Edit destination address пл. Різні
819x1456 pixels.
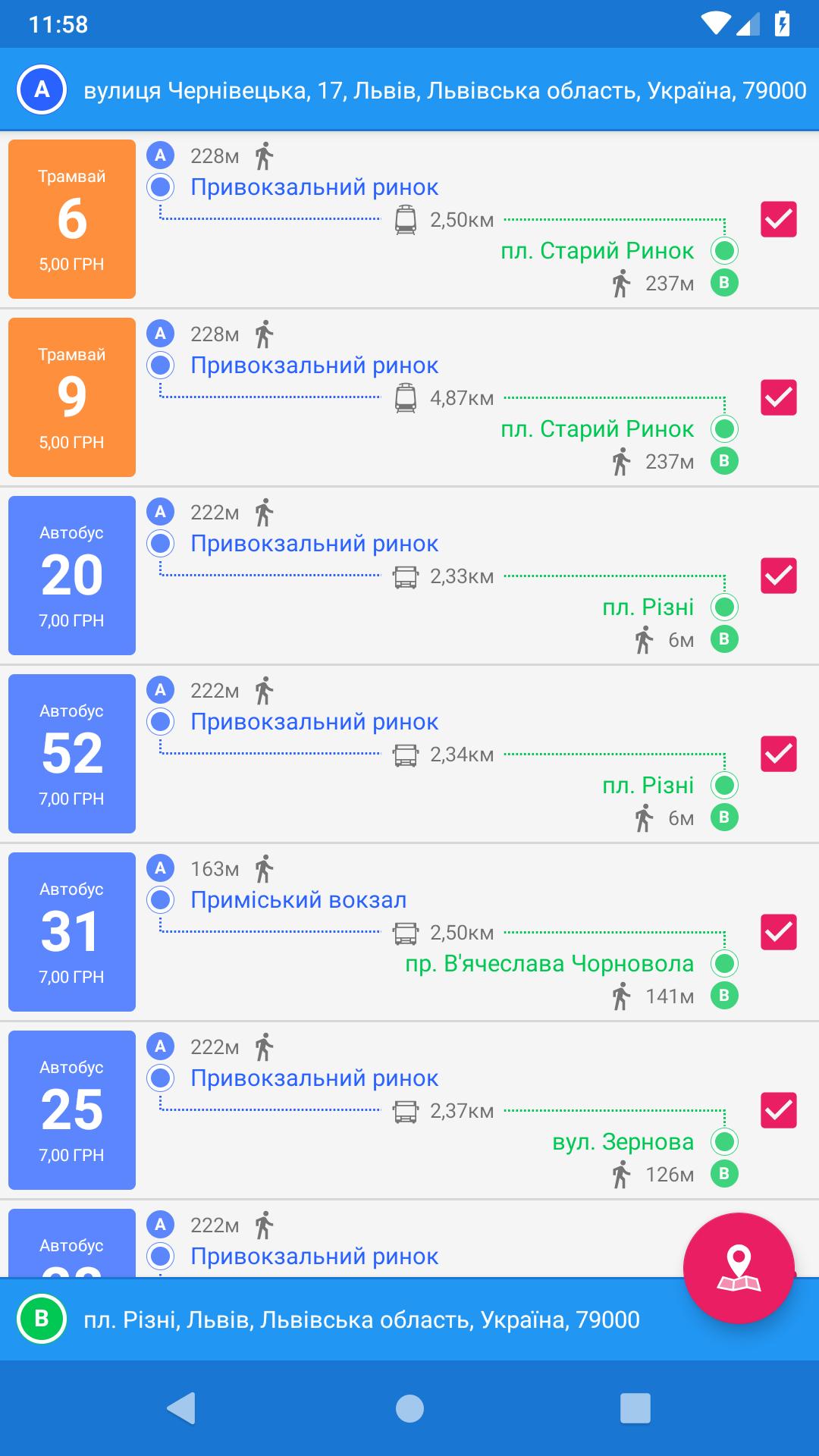click(x=361, y=1320)
